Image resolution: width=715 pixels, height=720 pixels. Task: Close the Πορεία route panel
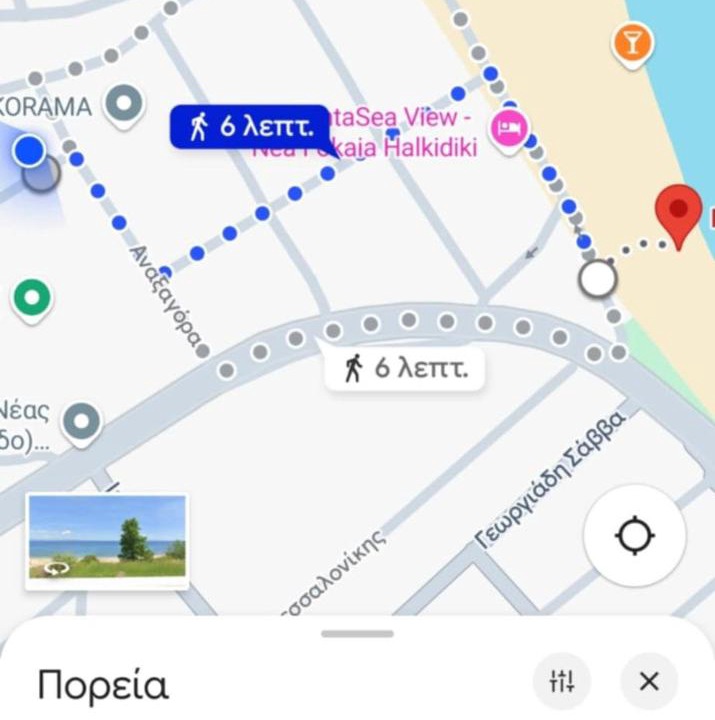pyautogui.click(x=649, y=682)
